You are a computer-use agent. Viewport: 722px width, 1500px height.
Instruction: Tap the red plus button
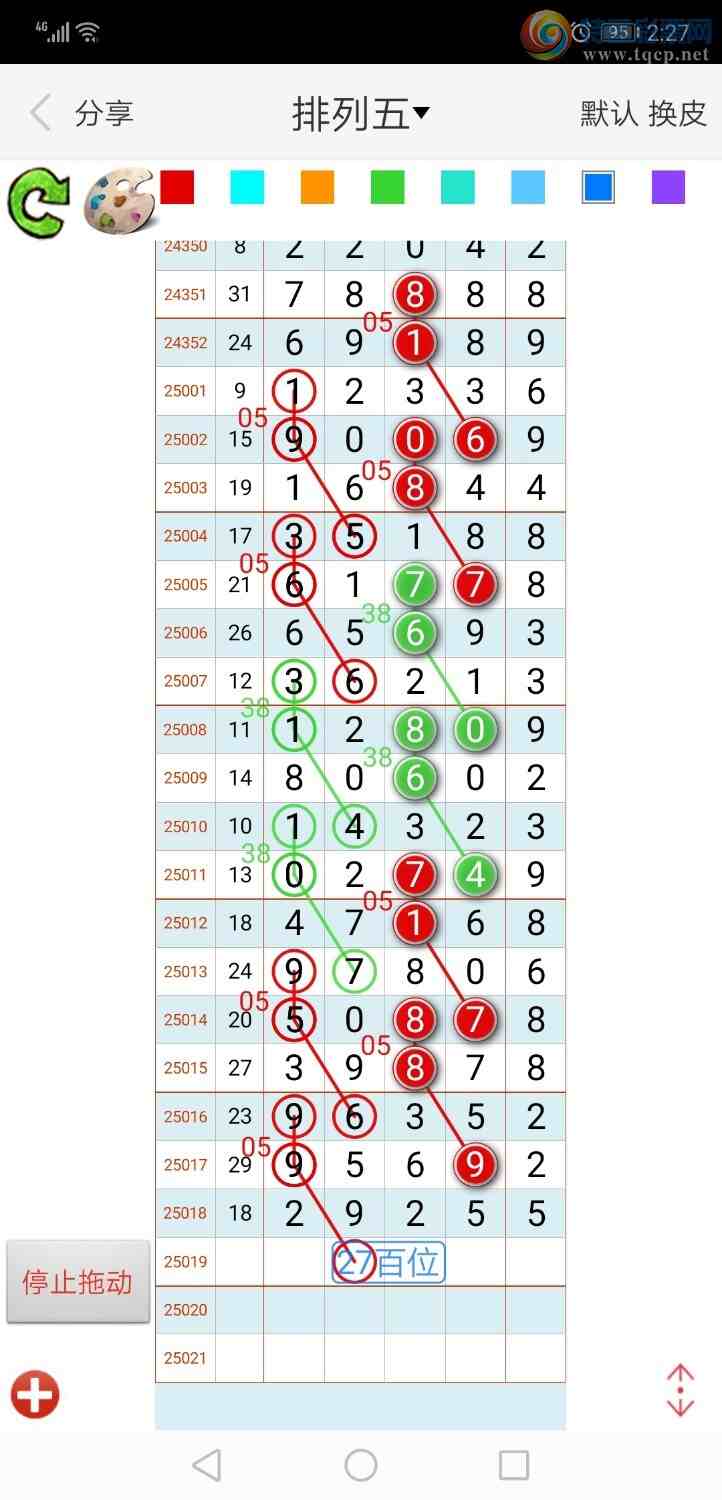point(35,1395)
